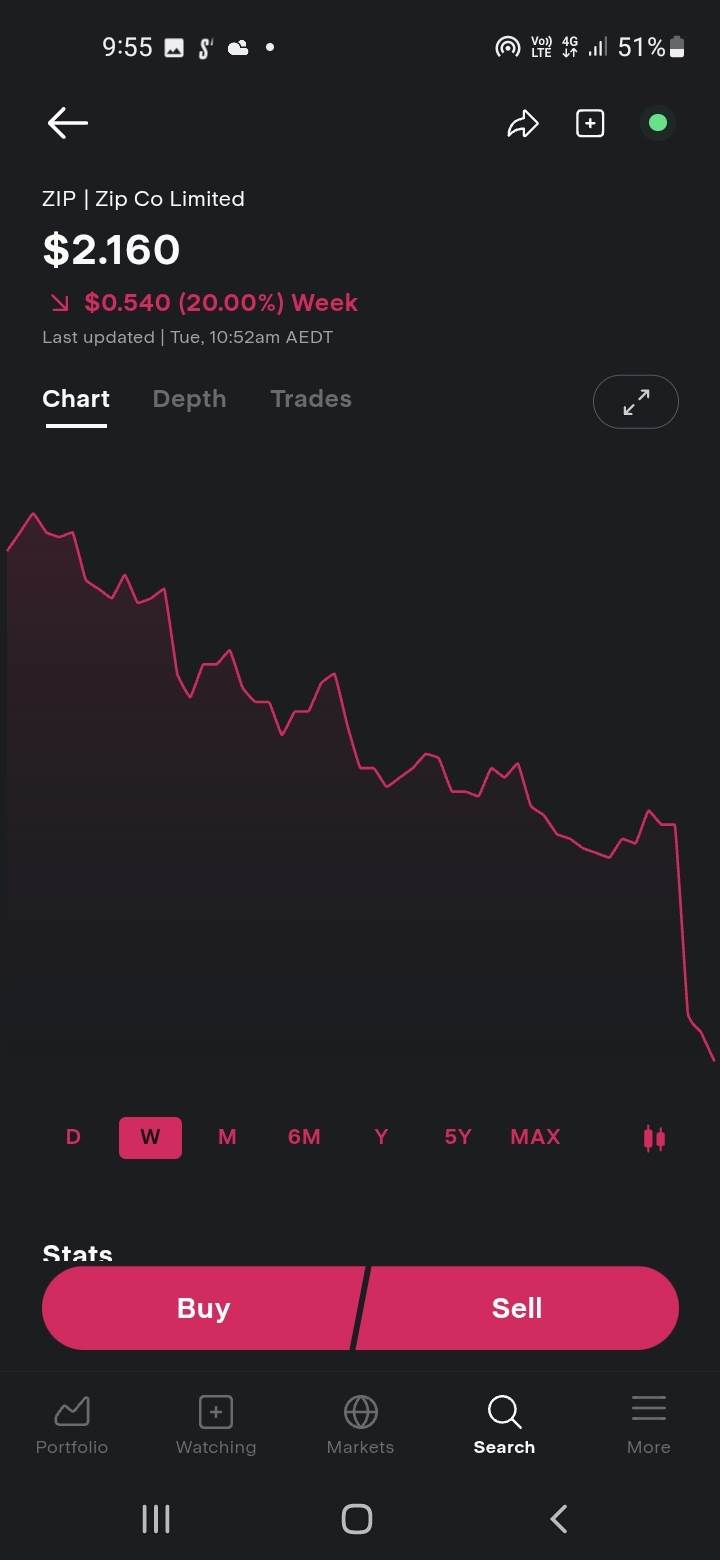Select the M monthly chart range
The width and height of the screenshot is (720, 1560).
pos(227,1137)
